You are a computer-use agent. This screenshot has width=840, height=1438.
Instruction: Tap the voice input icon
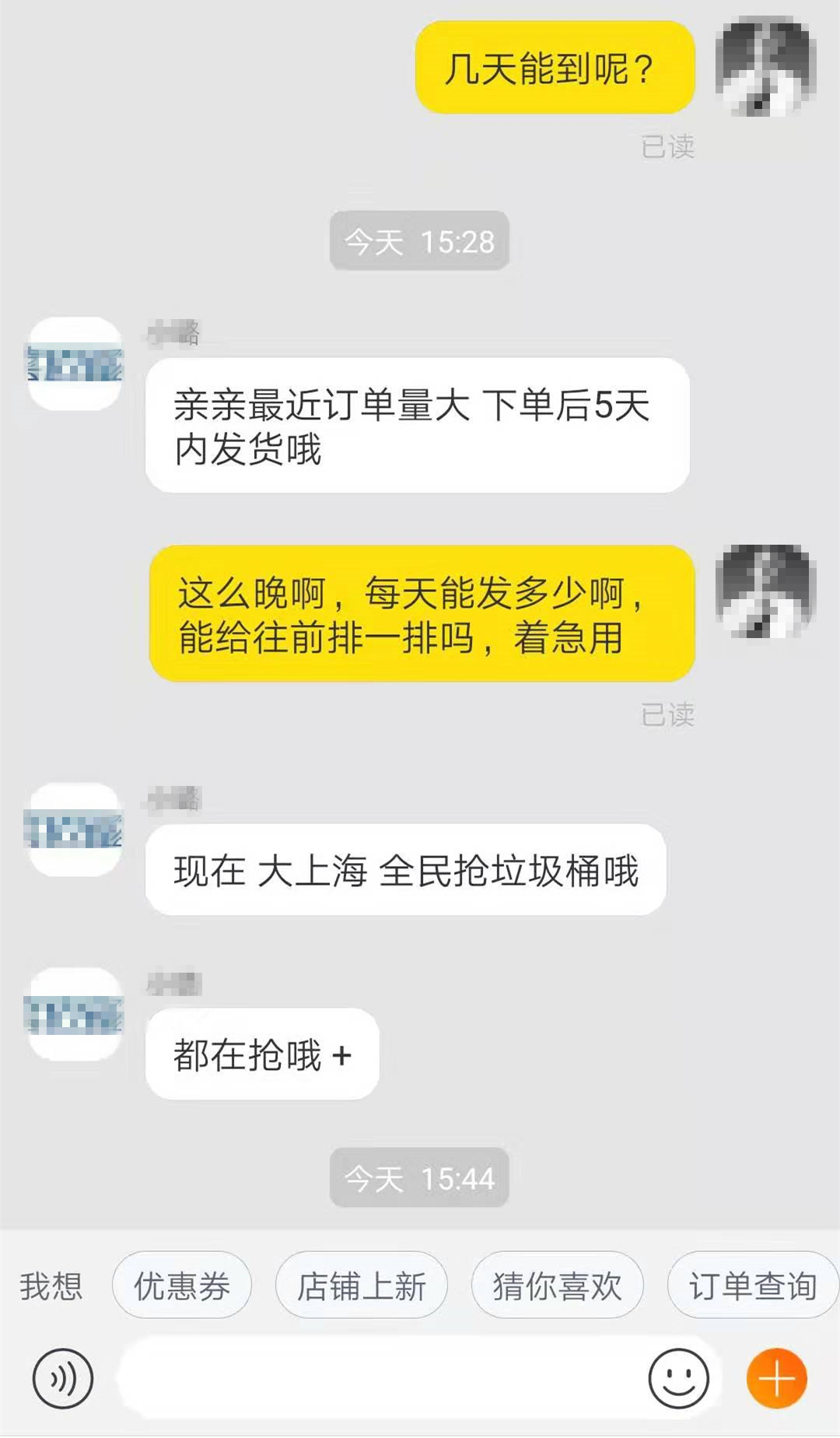click(x=62, y=1378)
